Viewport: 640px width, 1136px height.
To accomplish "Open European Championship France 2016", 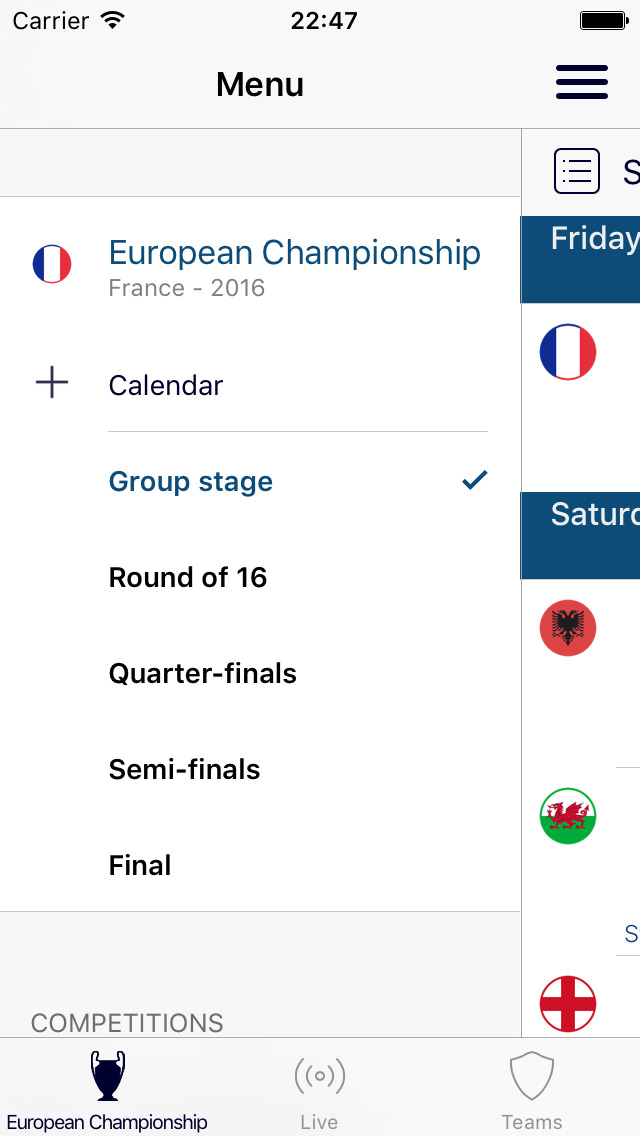I will [260, 265].
